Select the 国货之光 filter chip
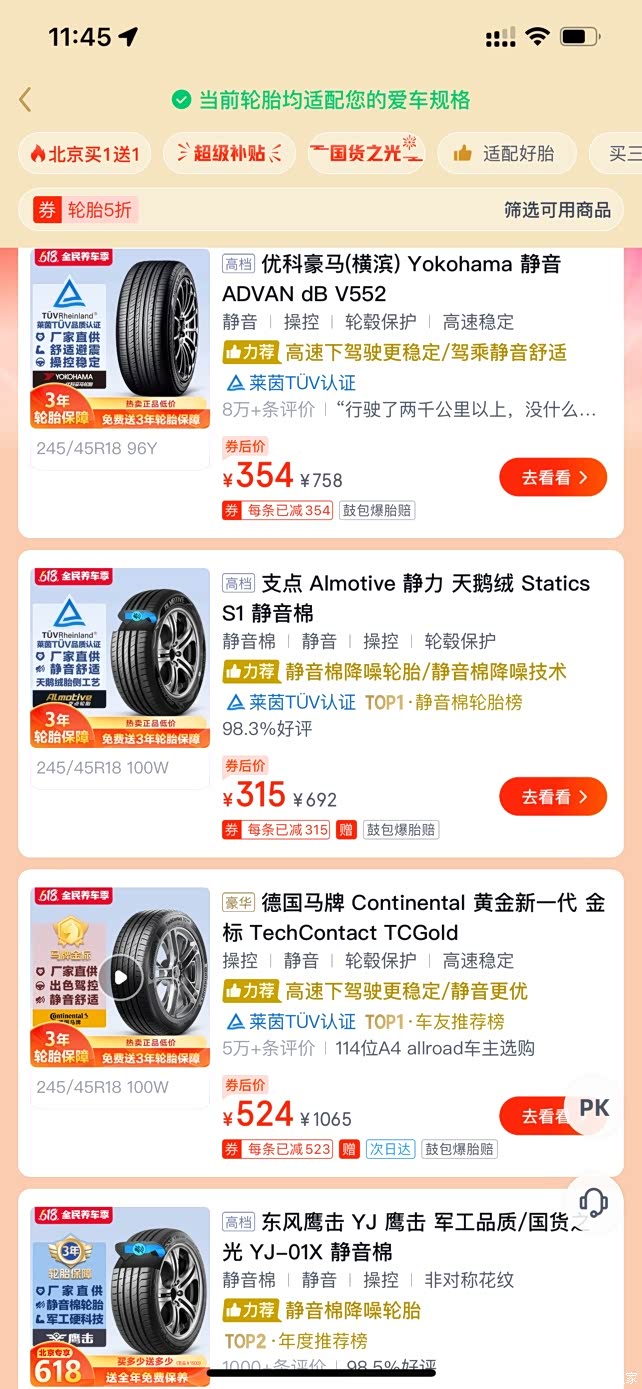The width and height of the screenshot is (642, 1389). pyautogui.click(x=366, y=153)
